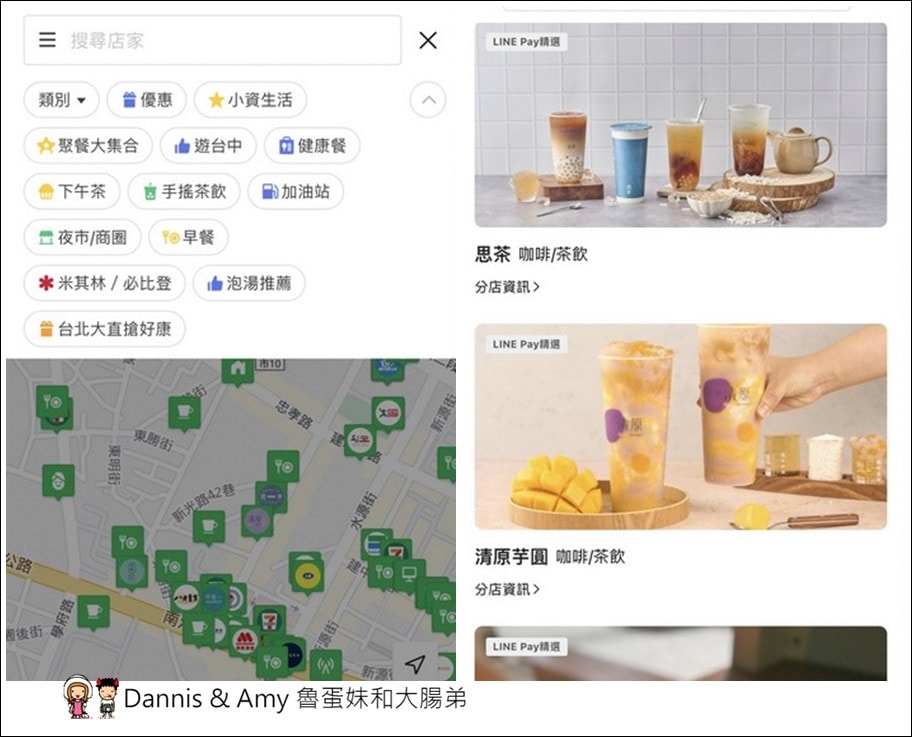
Task: Choose 米其林 / 必比登 filter
Action: [104, 284]
